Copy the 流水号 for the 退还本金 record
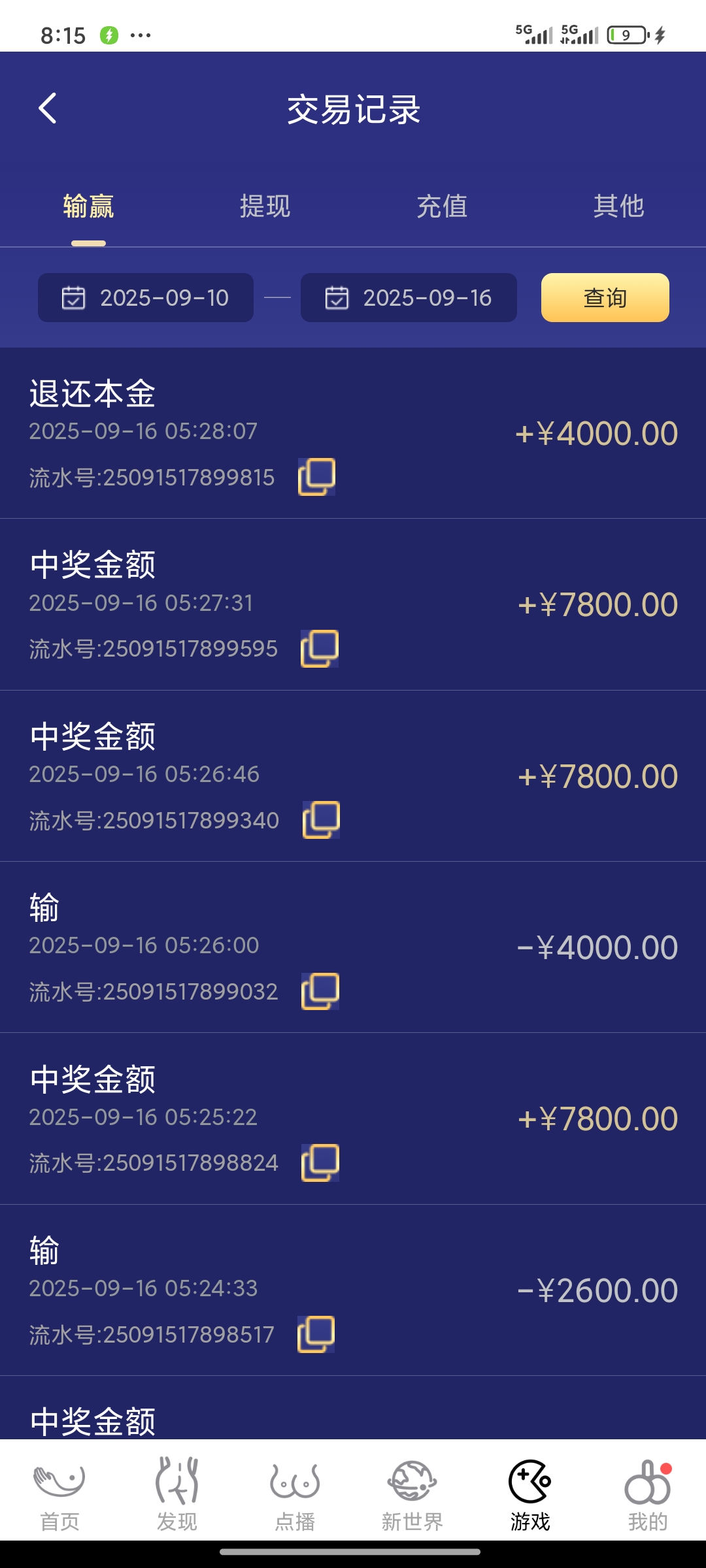 click(x=316, y=476)
